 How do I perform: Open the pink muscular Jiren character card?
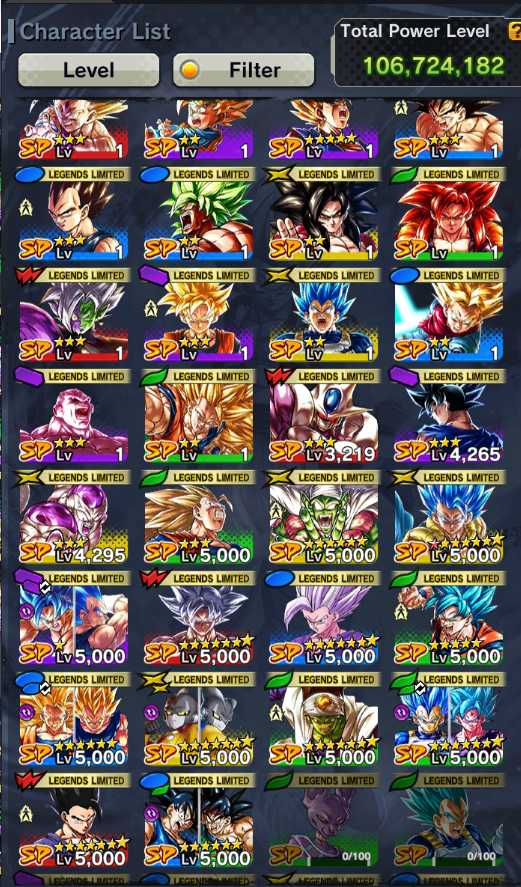click(74, 417)
